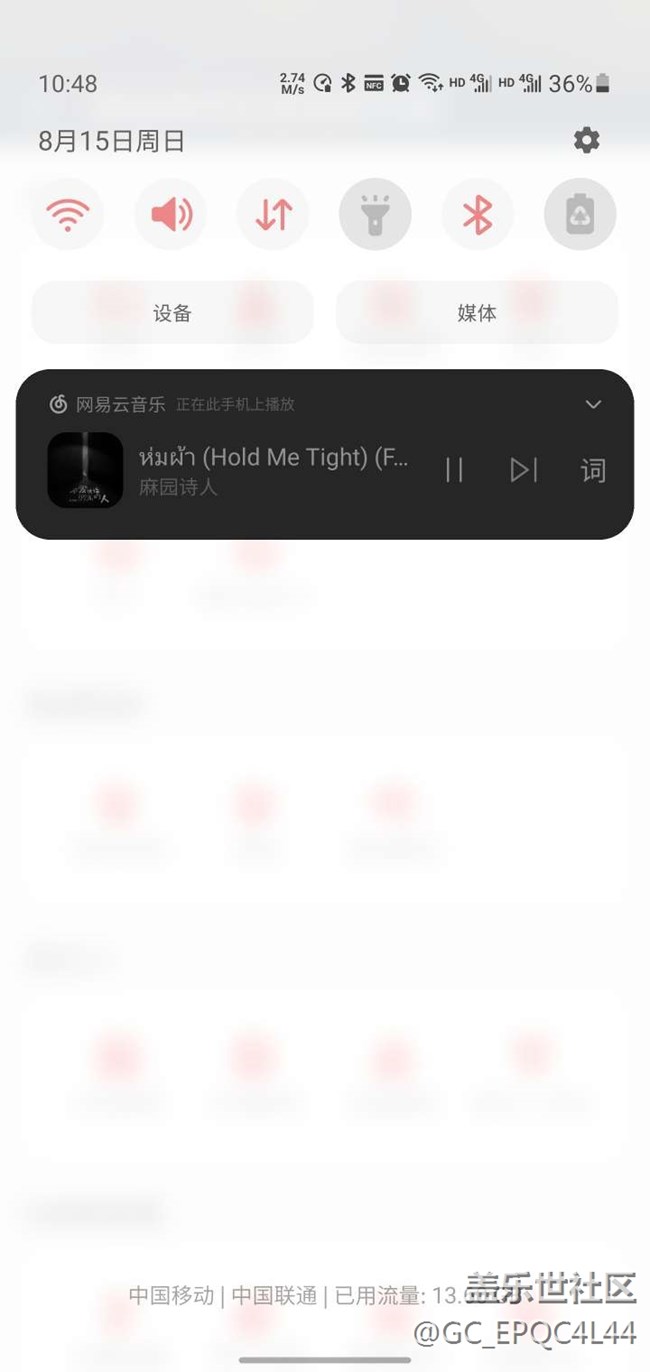This screenshot has height=1372, width=650.
Task: Turn off mobile data toggle
Action: [x=273, y=214]
